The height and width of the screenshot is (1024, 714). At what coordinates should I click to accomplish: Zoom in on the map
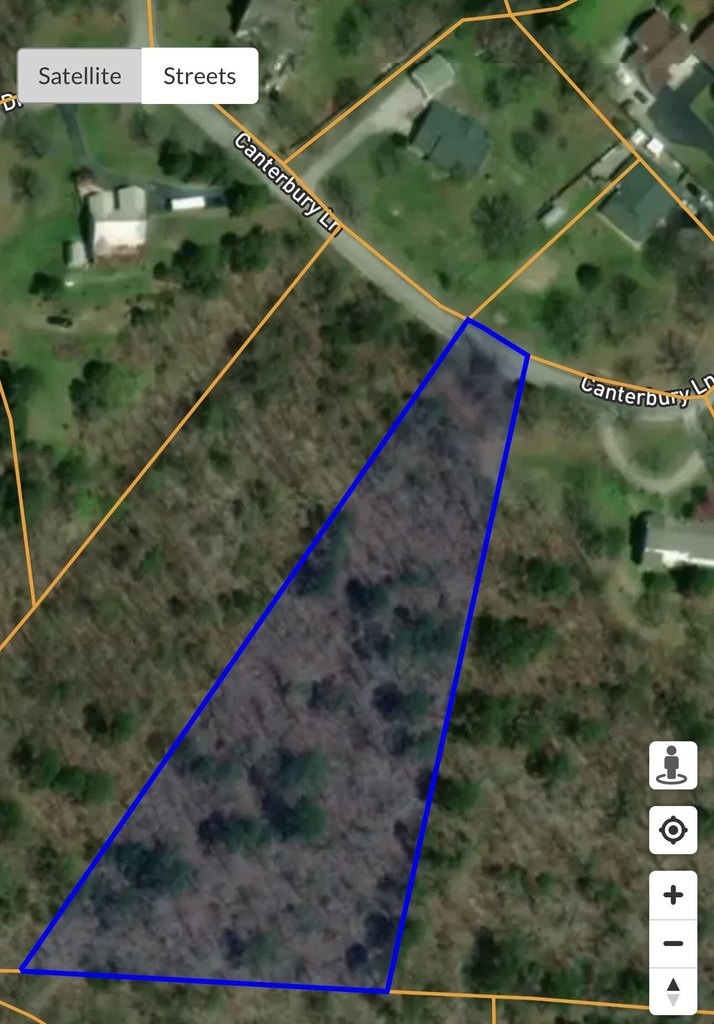coord(673,894)
